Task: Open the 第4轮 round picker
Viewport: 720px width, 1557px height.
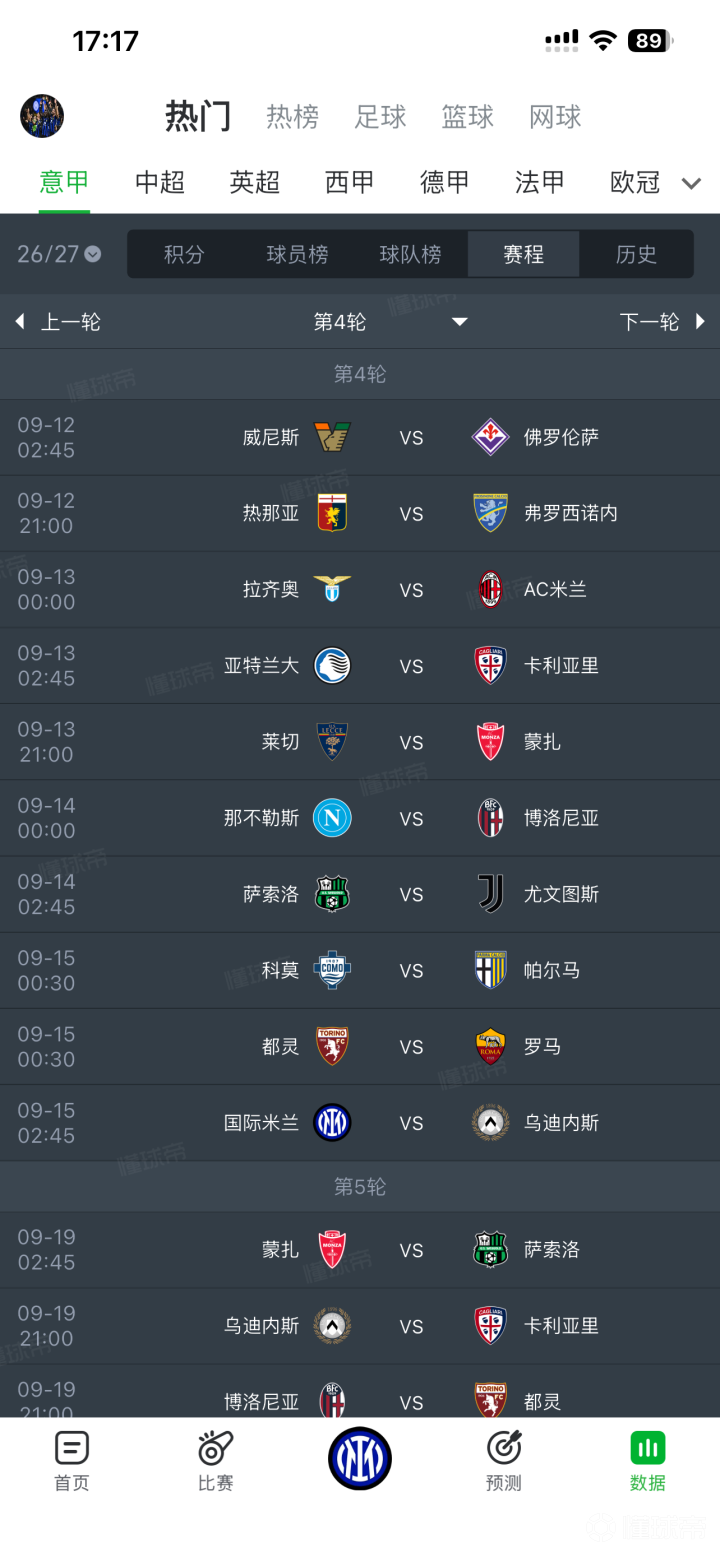Action: 390,321
